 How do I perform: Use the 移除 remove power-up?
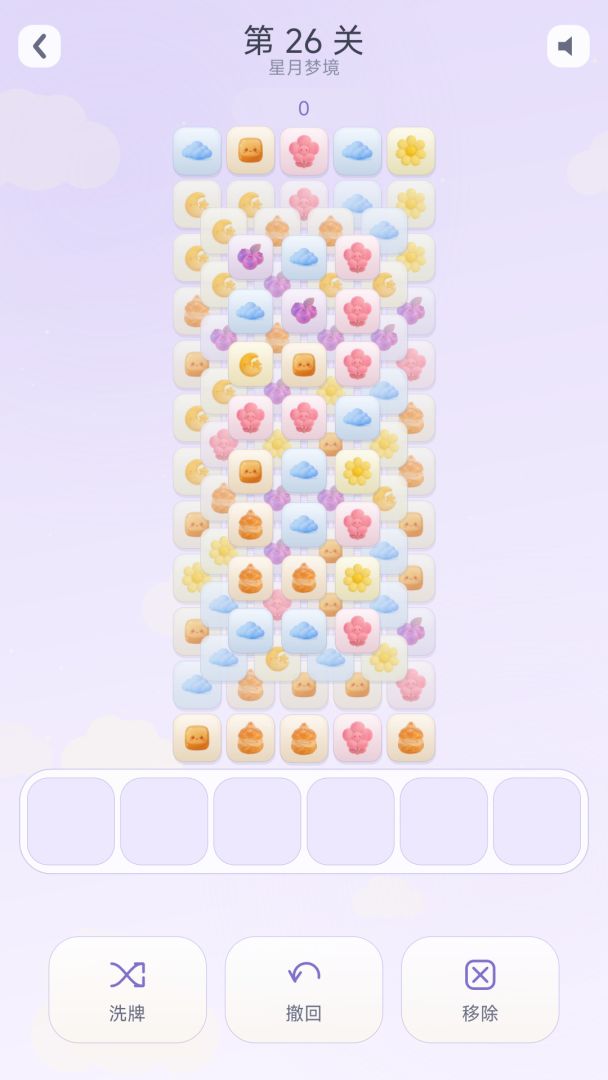coord(480,989)
